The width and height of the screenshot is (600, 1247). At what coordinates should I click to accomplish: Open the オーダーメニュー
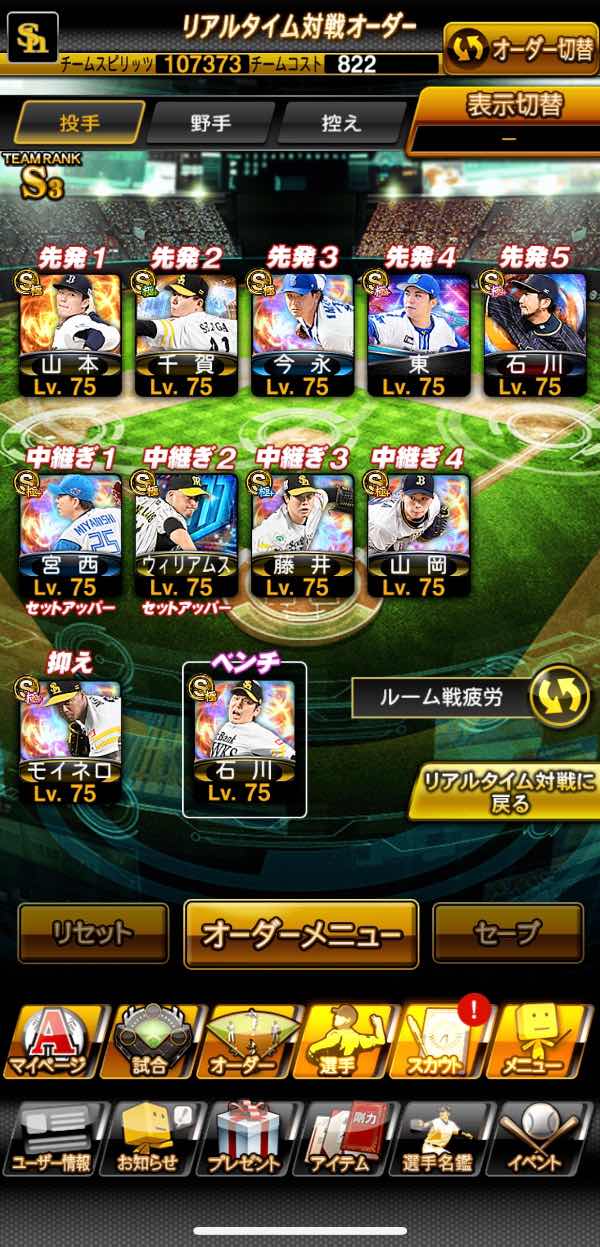(301, 934)
